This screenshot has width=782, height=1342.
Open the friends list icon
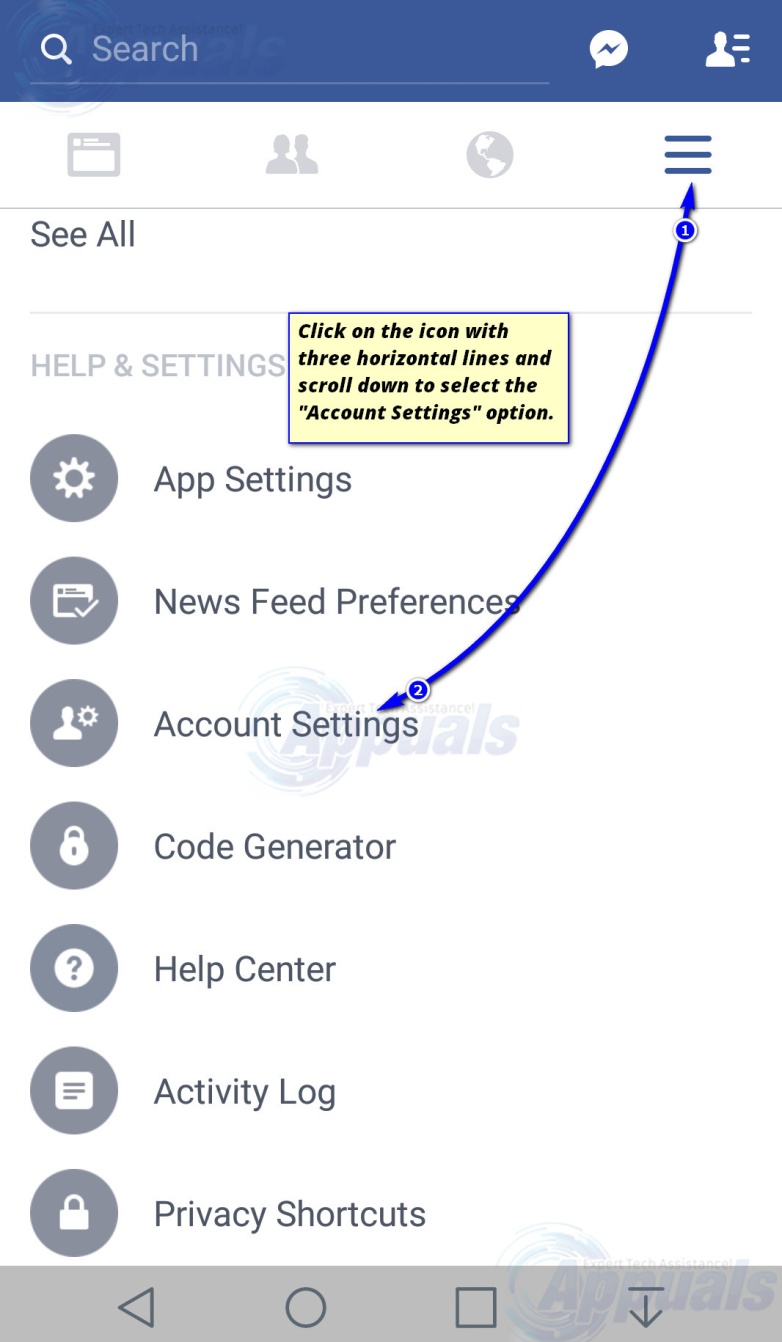(728, 49)
